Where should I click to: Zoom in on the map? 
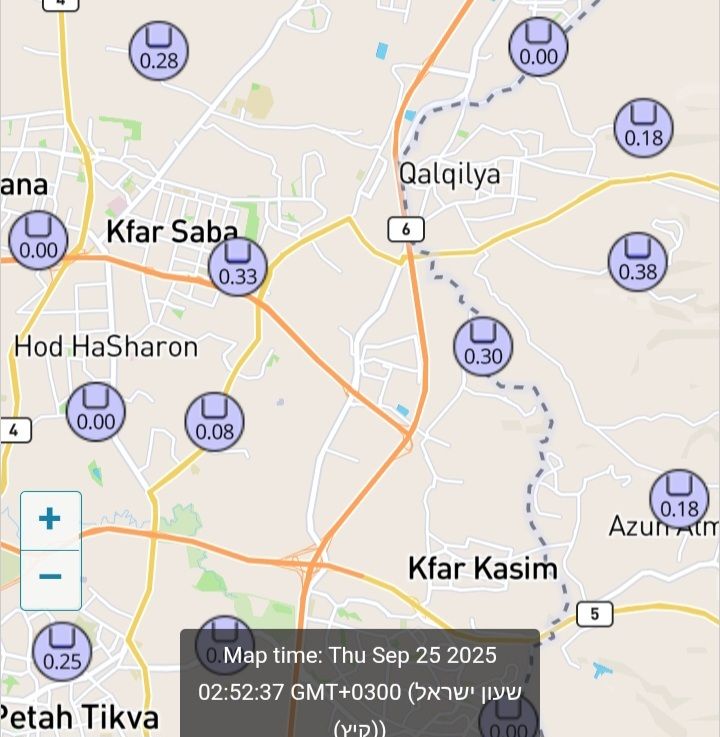coord(50,519)
